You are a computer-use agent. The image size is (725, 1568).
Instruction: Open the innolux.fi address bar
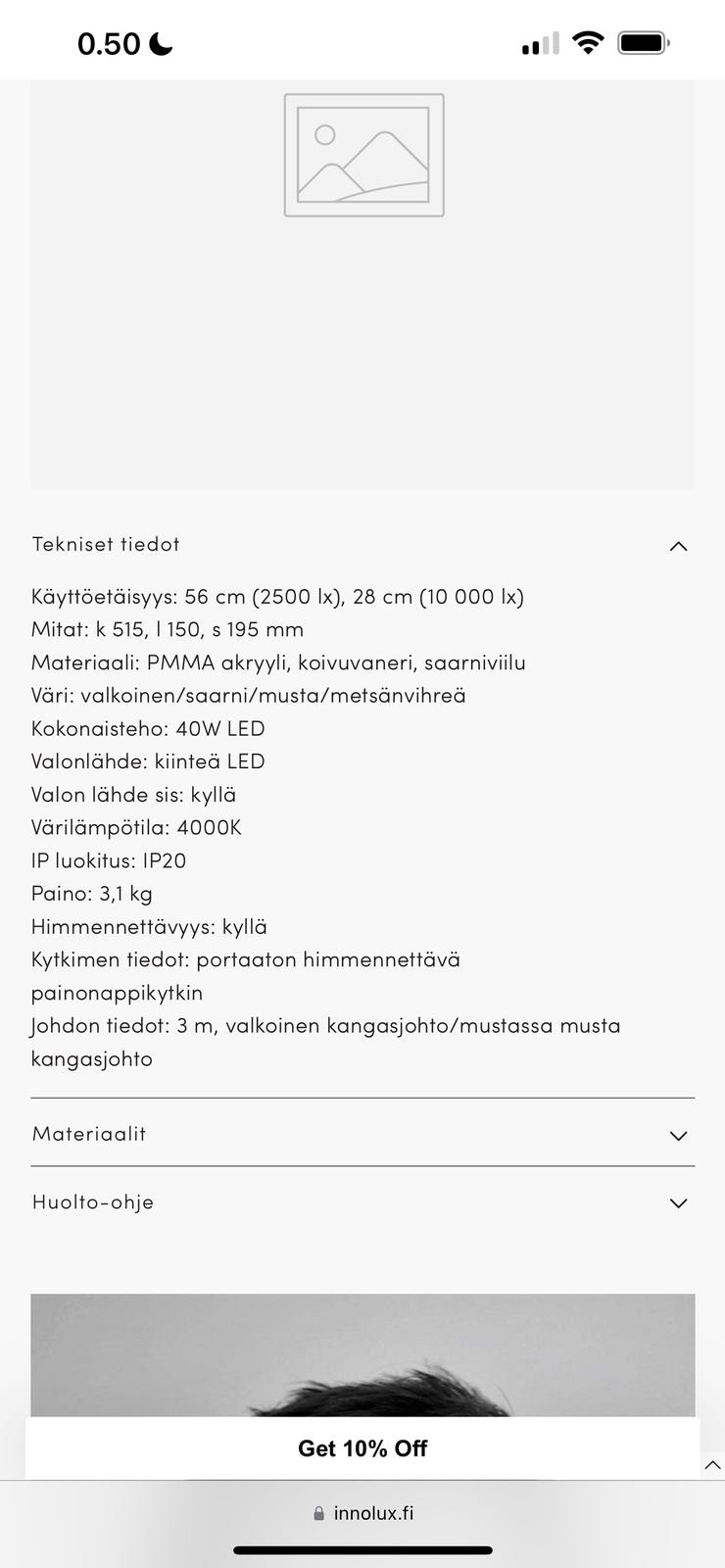362,1513
